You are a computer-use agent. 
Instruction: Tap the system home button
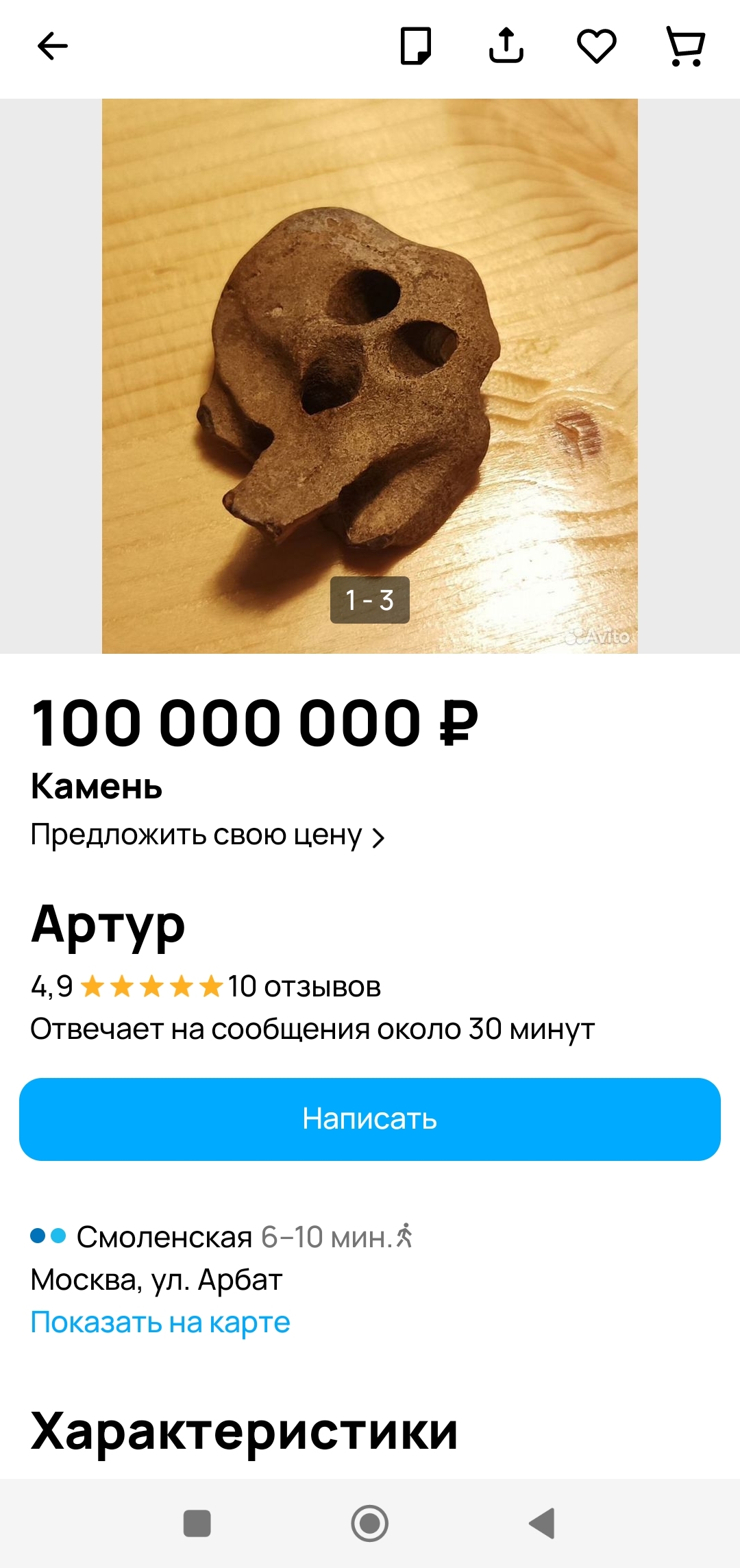tap(370, 1523)
